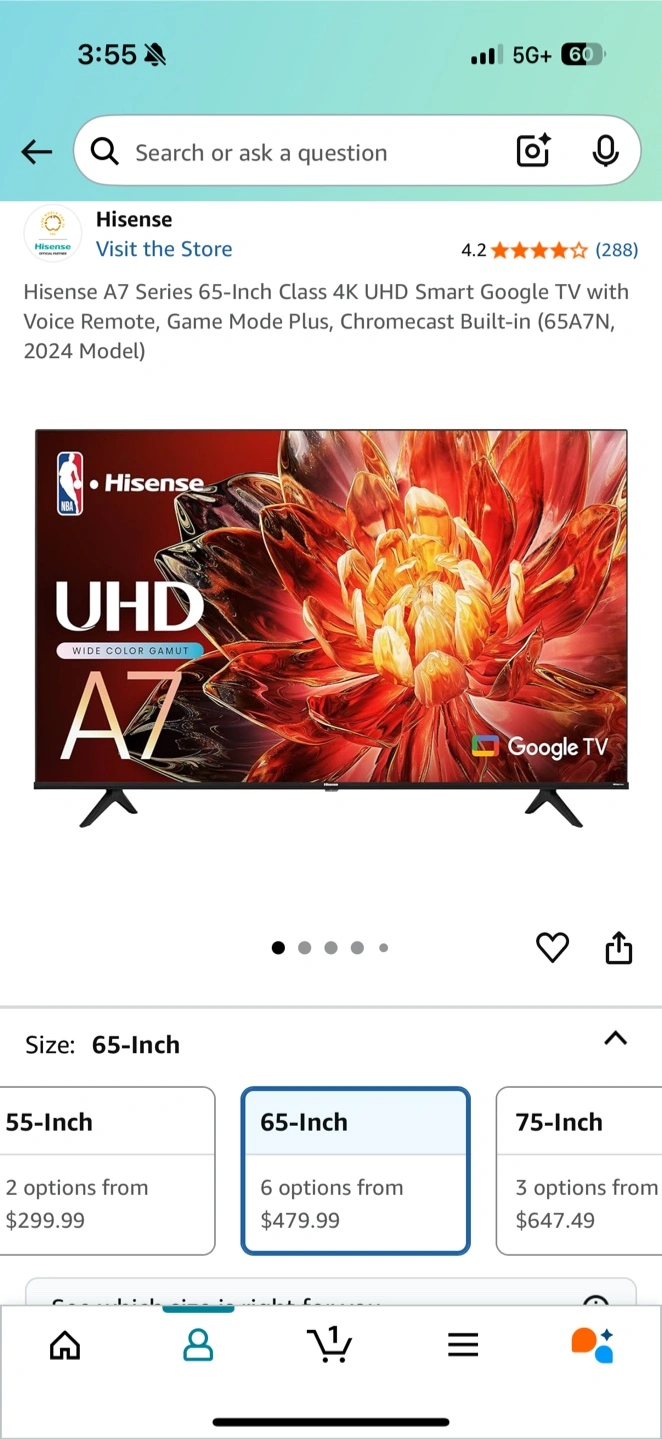This screenshot has width=662, height=1440.
Task: Open the 288 customer ratings
Action: point(616,250)
